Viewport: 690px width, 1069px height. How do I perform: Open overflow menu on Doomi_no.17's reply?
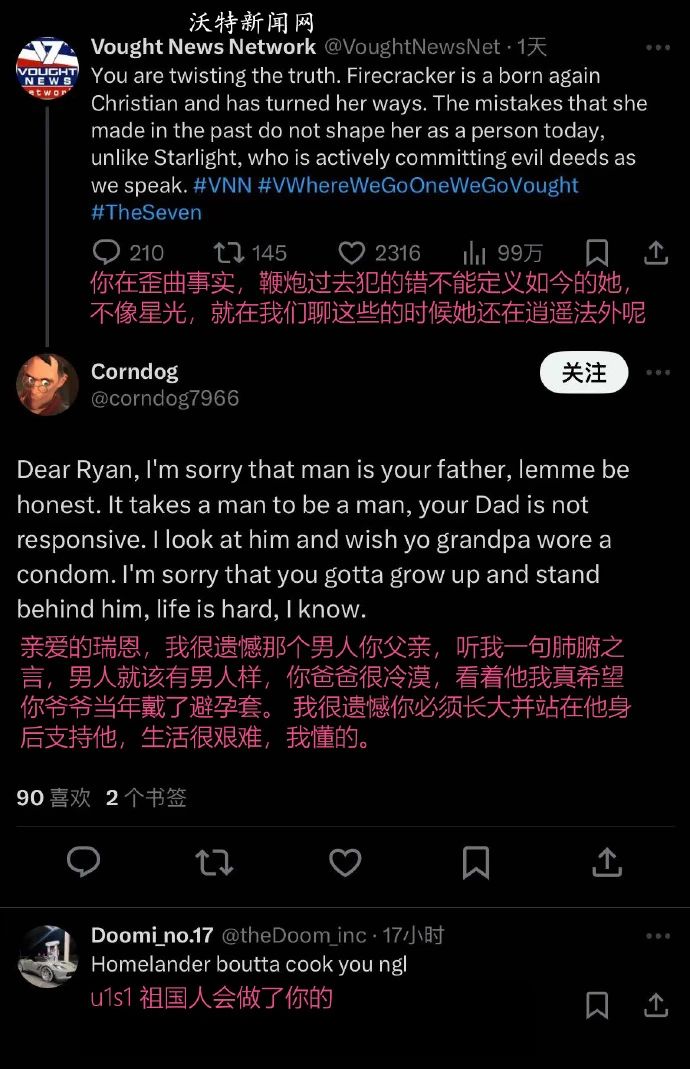click(x=657, y=936)
